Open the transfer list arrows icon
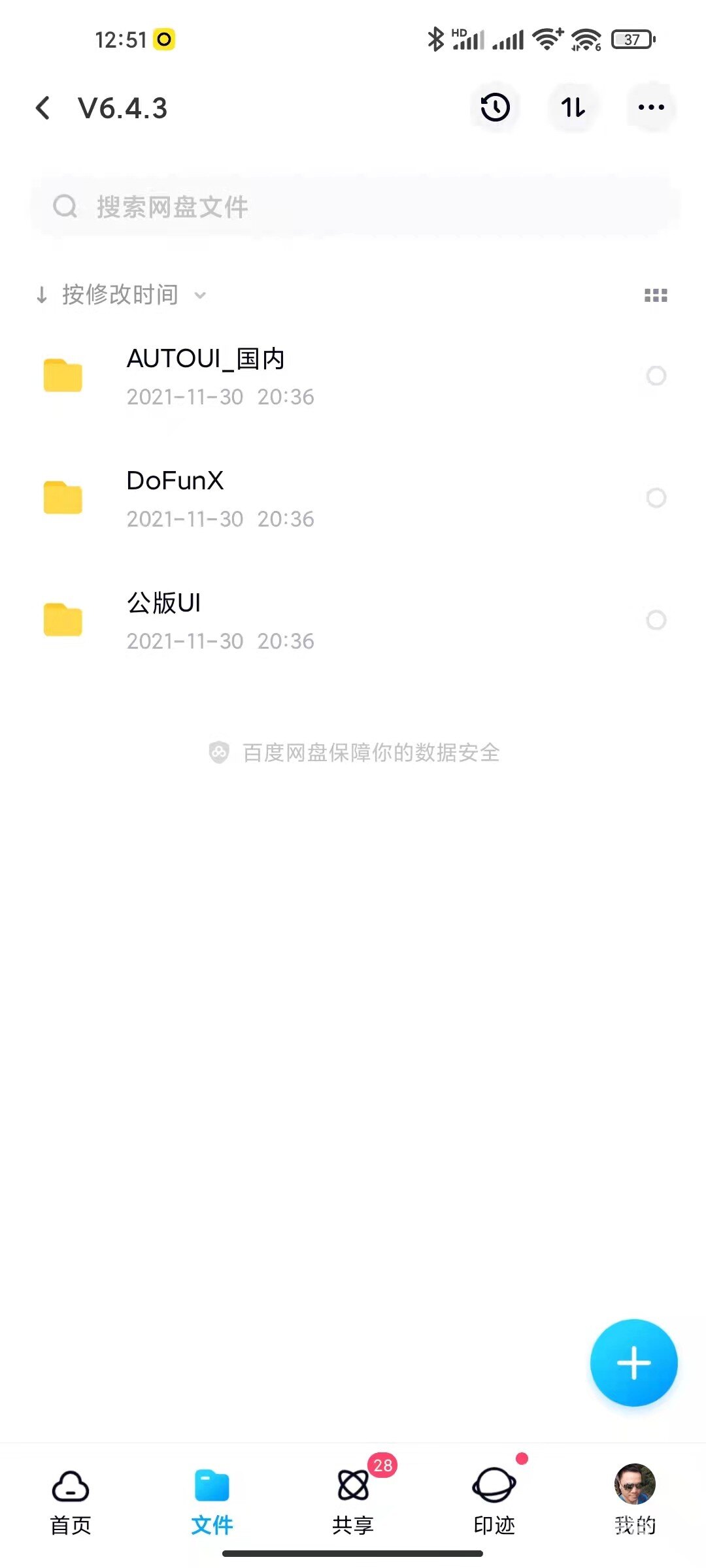This screenshot has height=1568, width=706. click(x=573, y=107)
